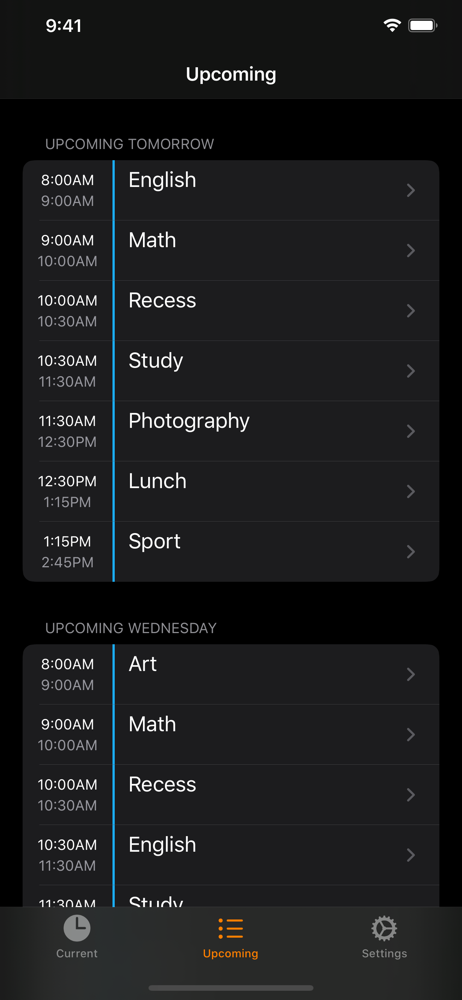
Task: Open Wednesday's Math class
Action: pyautogui.click(x=231, y=735)
